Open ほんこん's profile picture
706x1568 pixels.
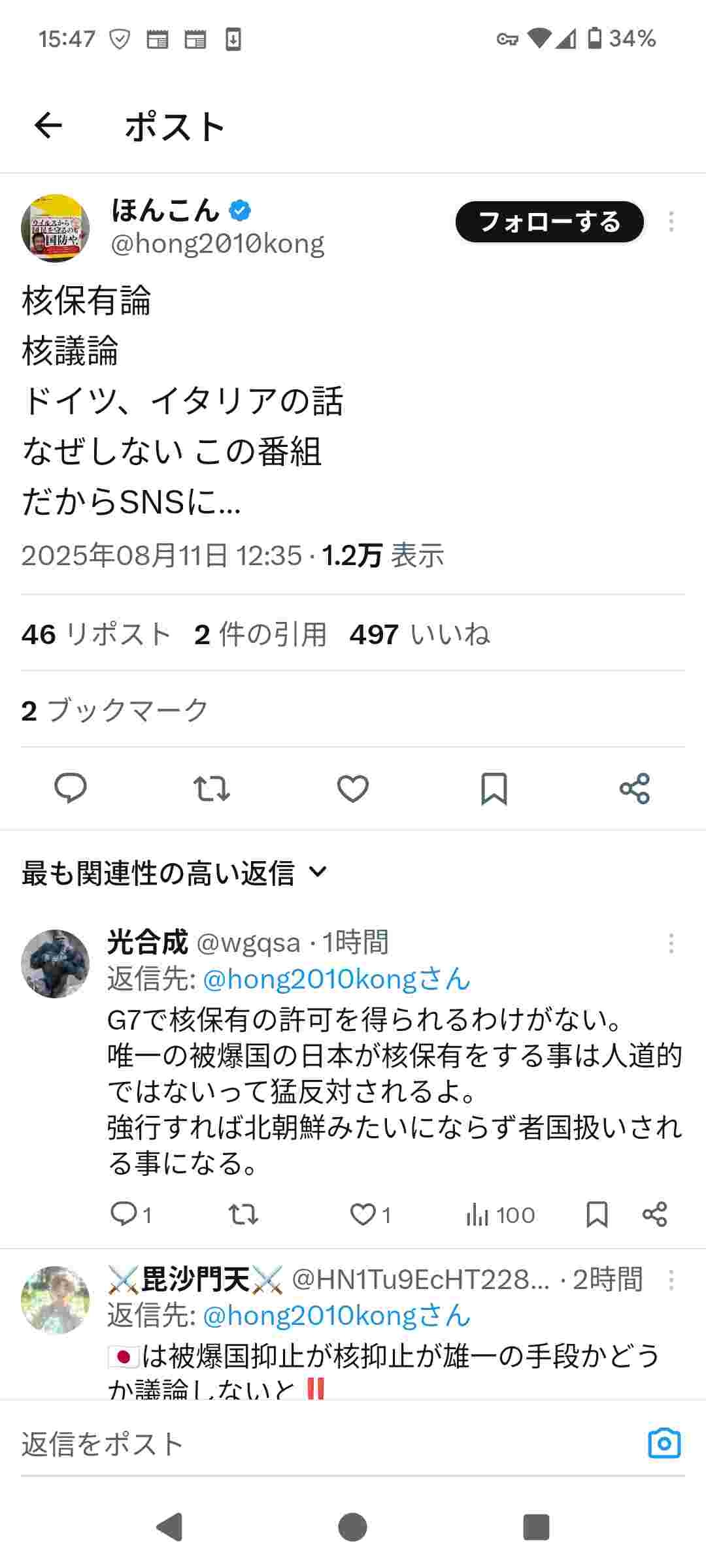(x=56, y=228)
